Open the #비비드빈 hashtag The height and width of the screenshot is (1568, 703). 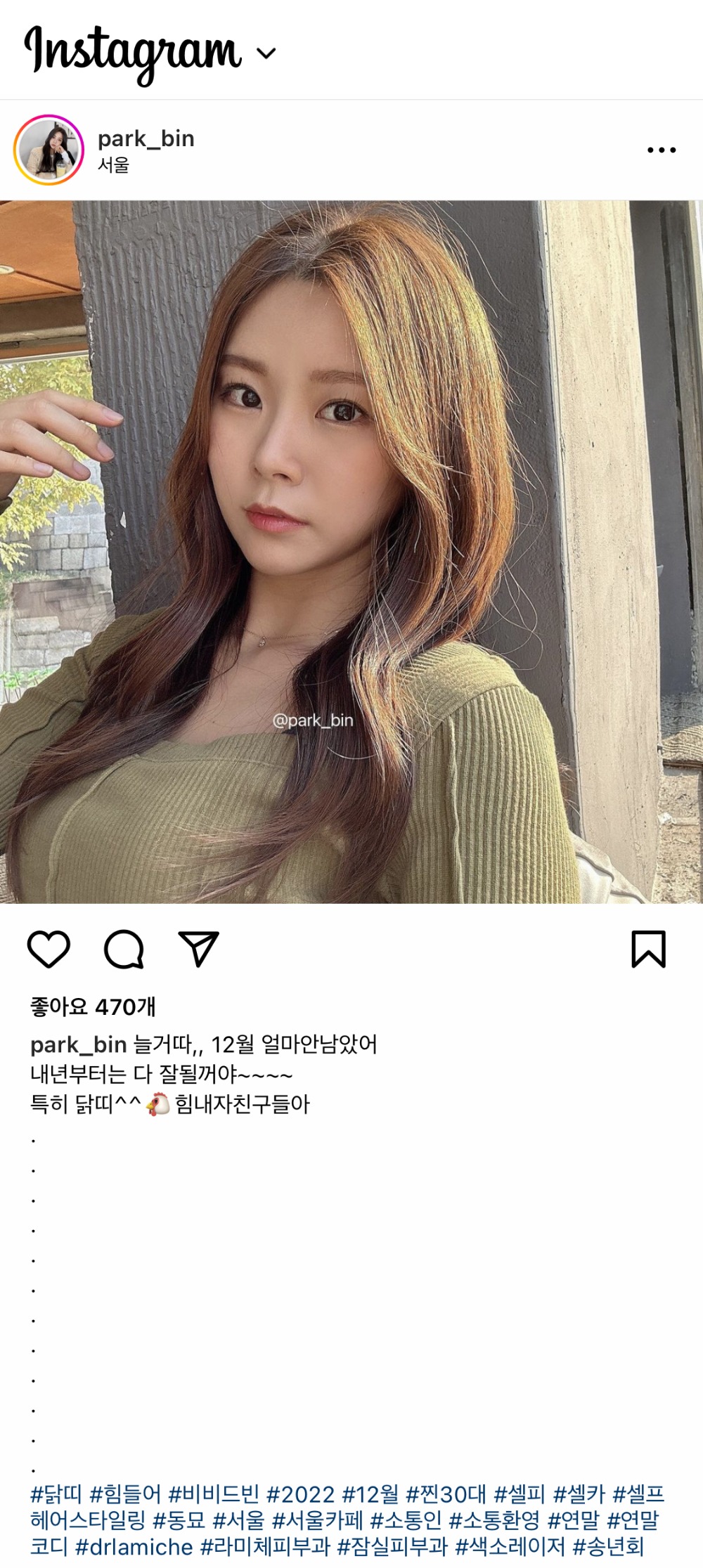click(x=214, y=1494)
